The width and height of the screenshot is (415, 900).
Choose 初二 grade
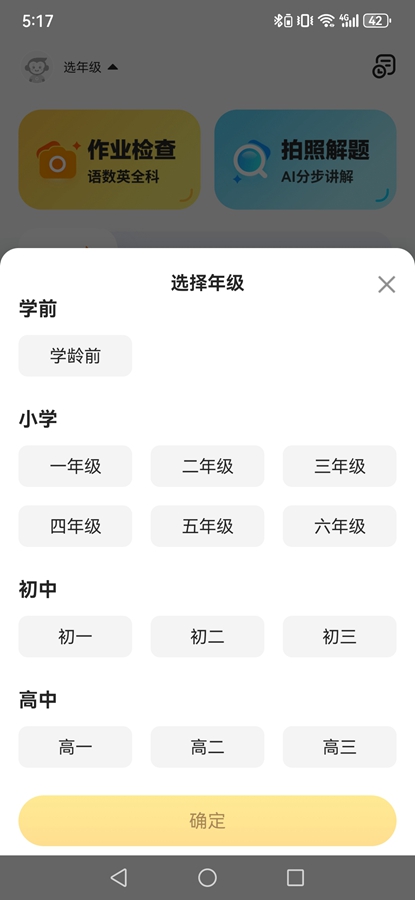[207, 637]
